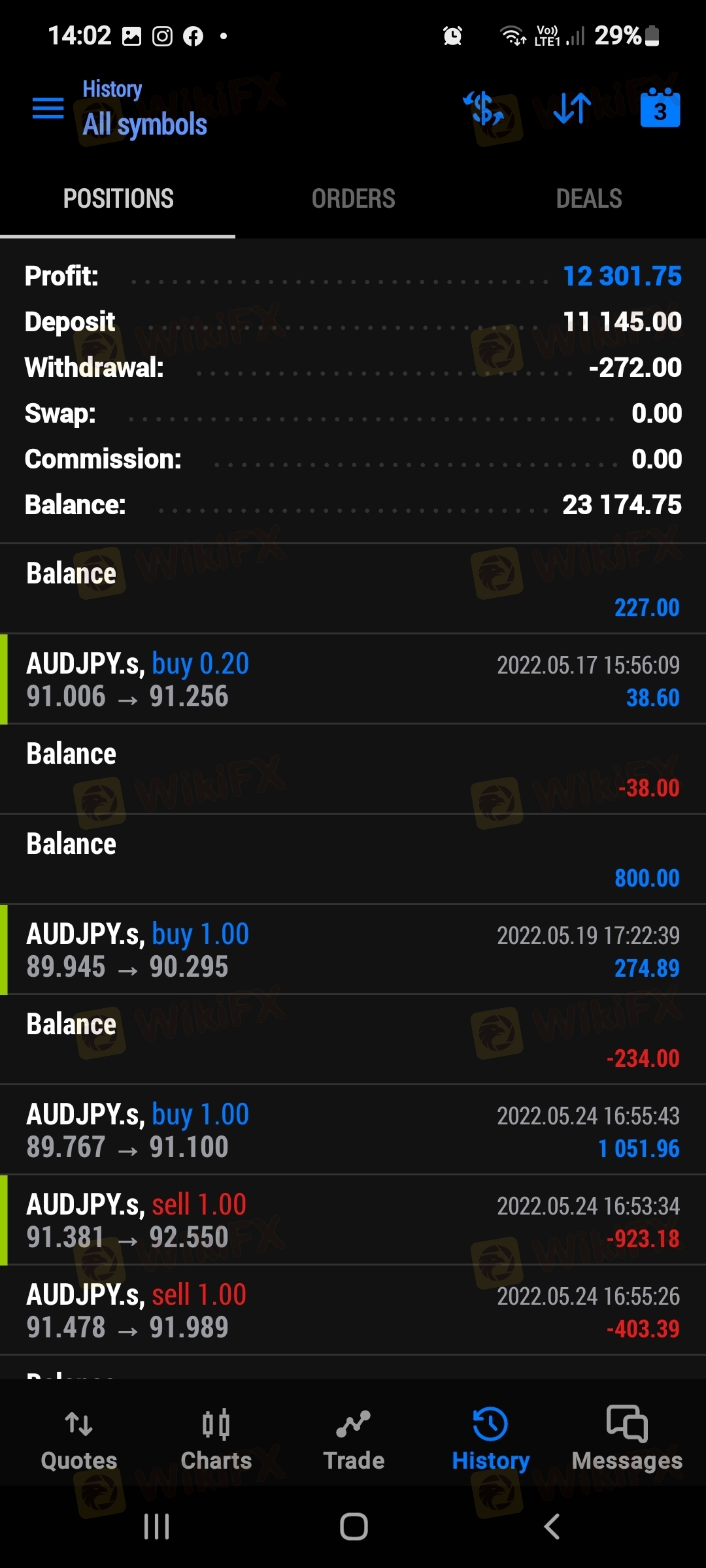This screenshot has height=1568, width=706.
Task: Expand the AUDJPY.s buy 0.20 position
Action: tap(353, 679)
